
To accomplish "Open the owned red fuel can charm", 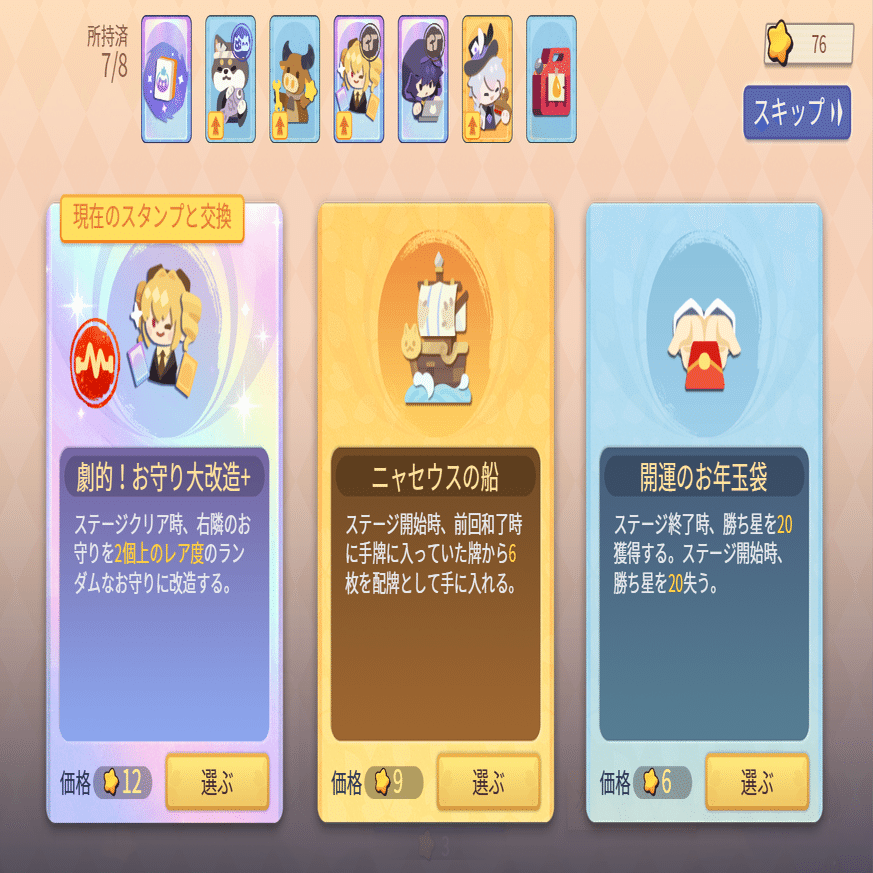I will 551,79.
